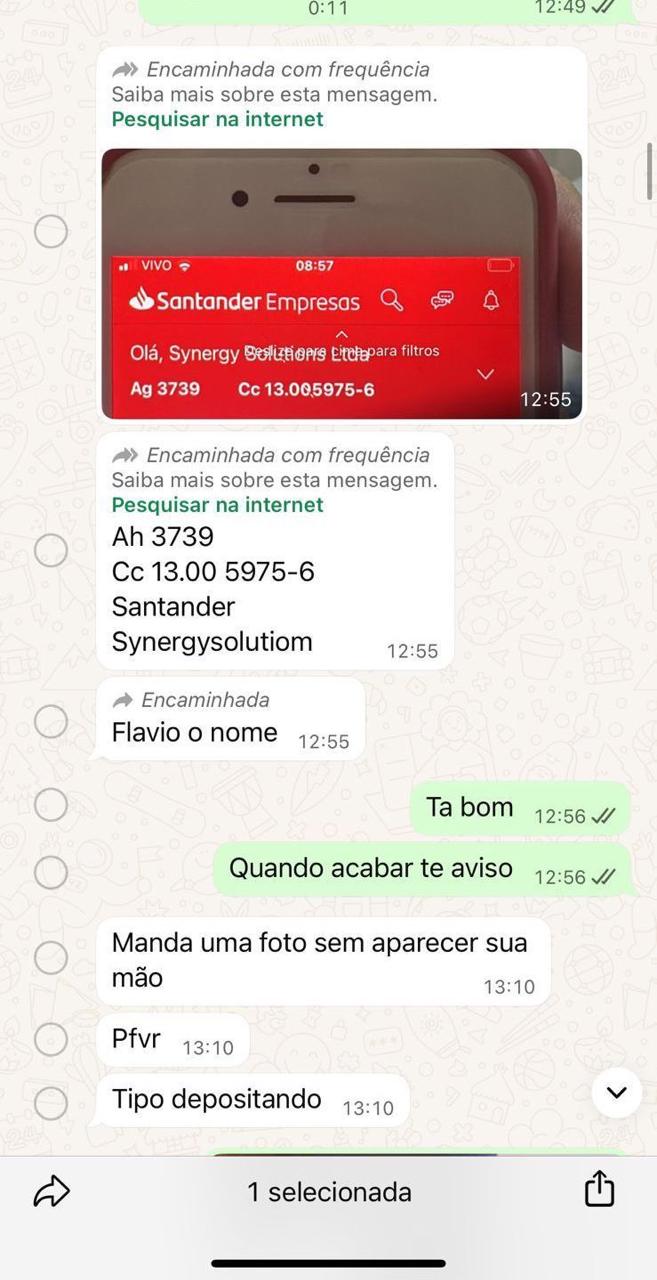Image resolution: width=657 pixels, height=1280 pixels.
Task: Tap Pesquisar na internet above Ah 3739 text
Action: [217, 505]
